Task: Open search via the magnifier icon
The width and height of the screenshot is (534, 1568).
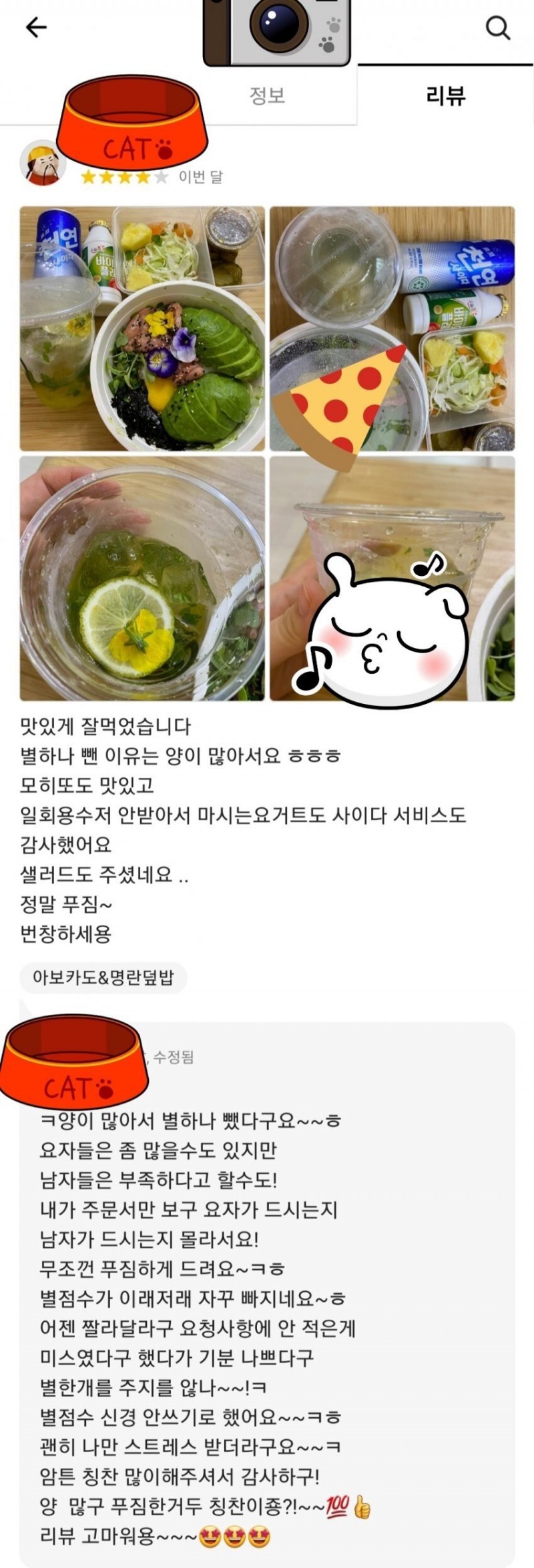Action: point(497,28)
